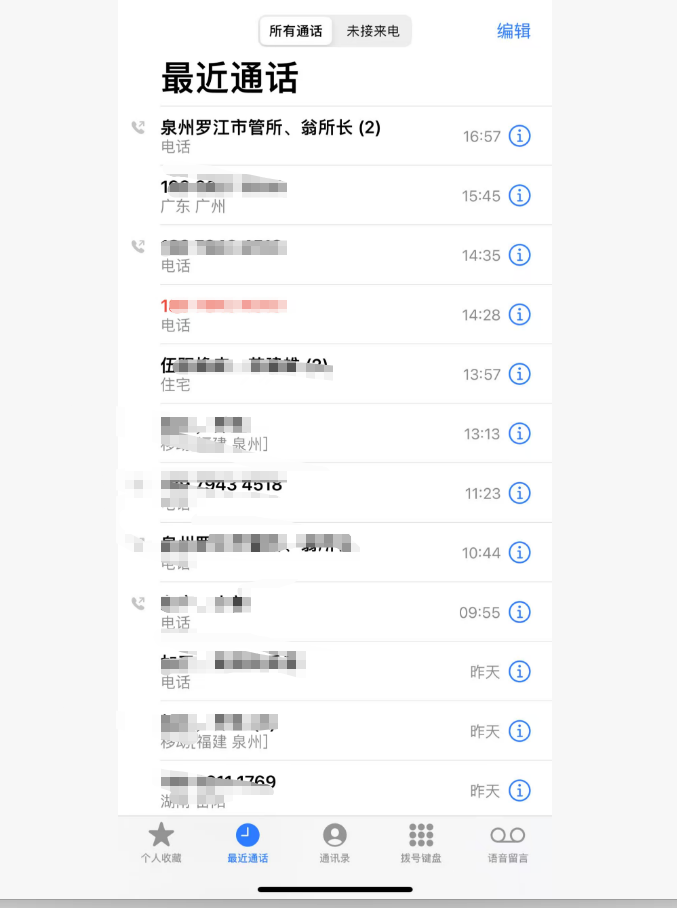677x908 pixels.
Task: Go to the 通讯录 contacts tab
Action: [x=334, y=842]
